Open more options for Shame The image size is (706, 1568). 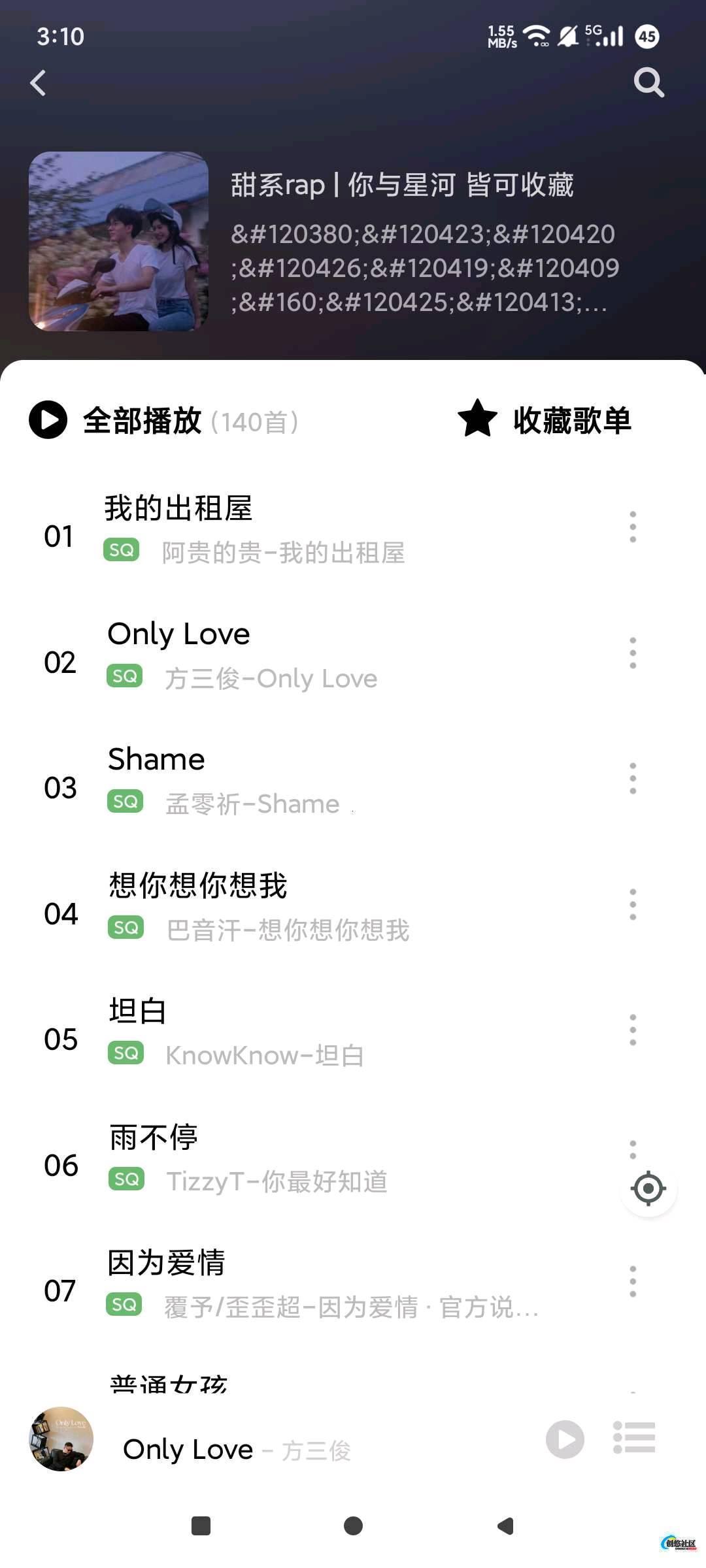coord(633,778)
